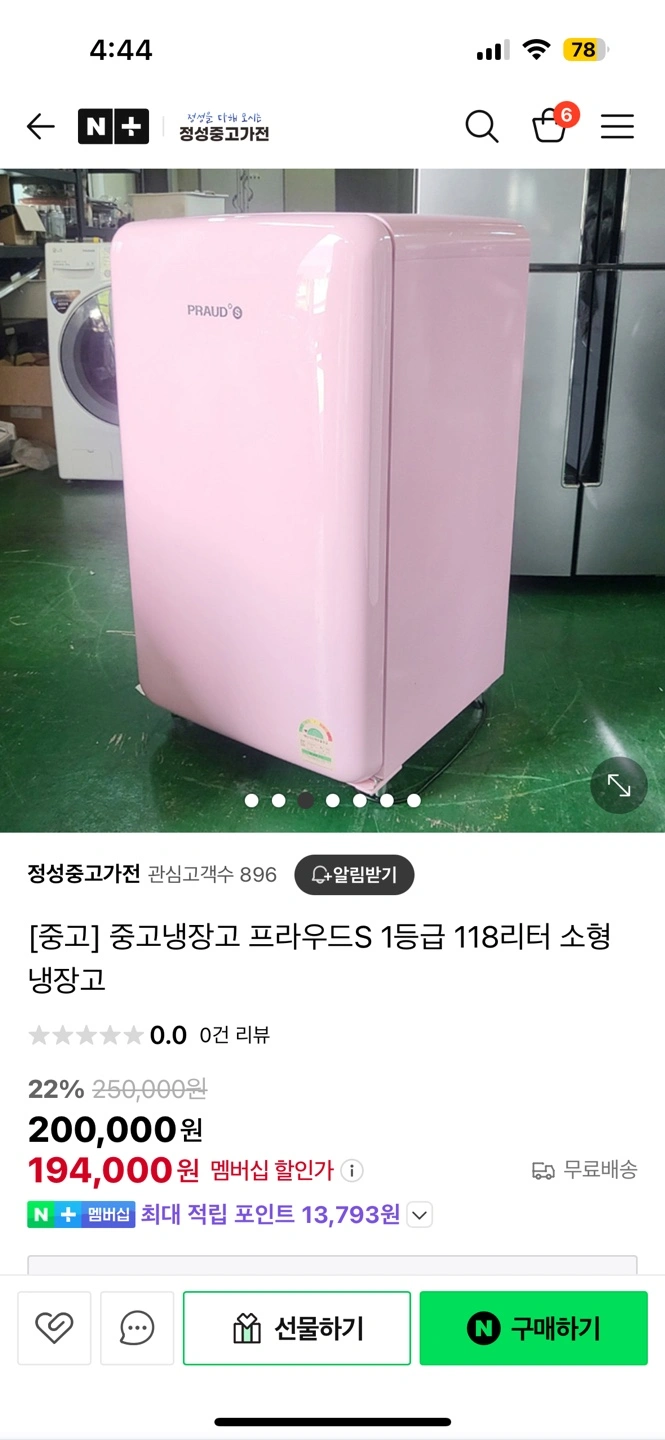Viewport: 665px width, 1440px height.
Task: Open 정성중고가전 store home from header
Action: (223, 127)
